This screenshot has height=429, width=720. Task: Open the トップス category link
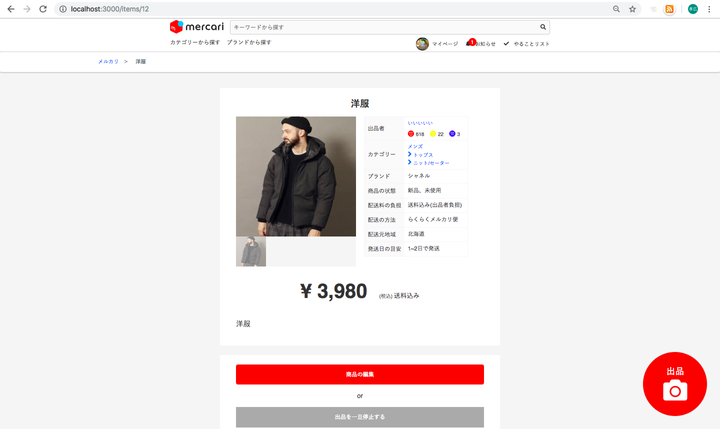[x=422, y=154]
